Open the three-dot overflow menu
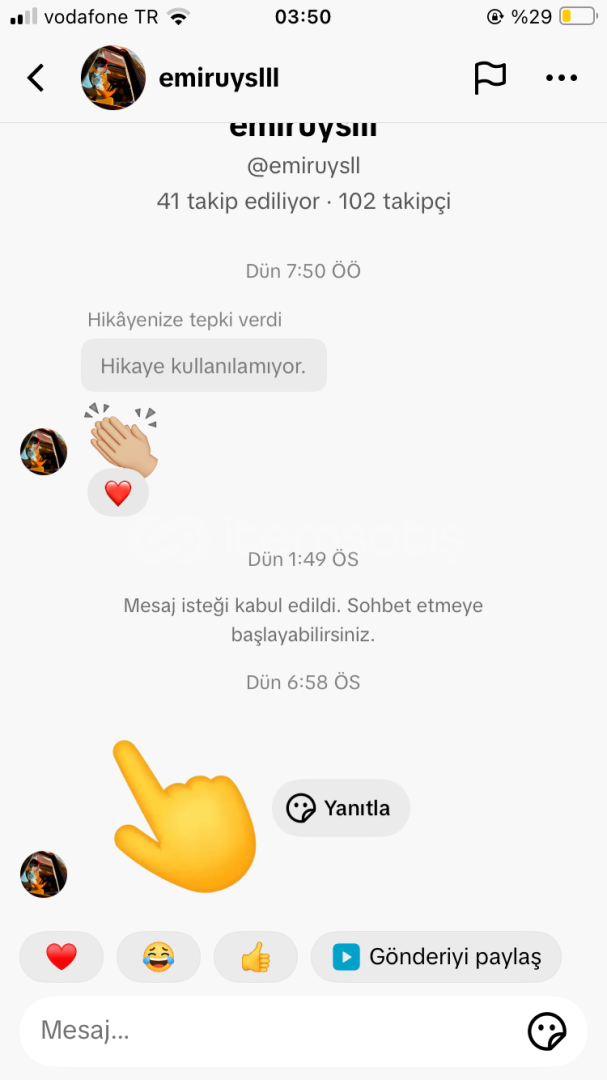Viewport: 607px width, 1080px height. [562, 78]
